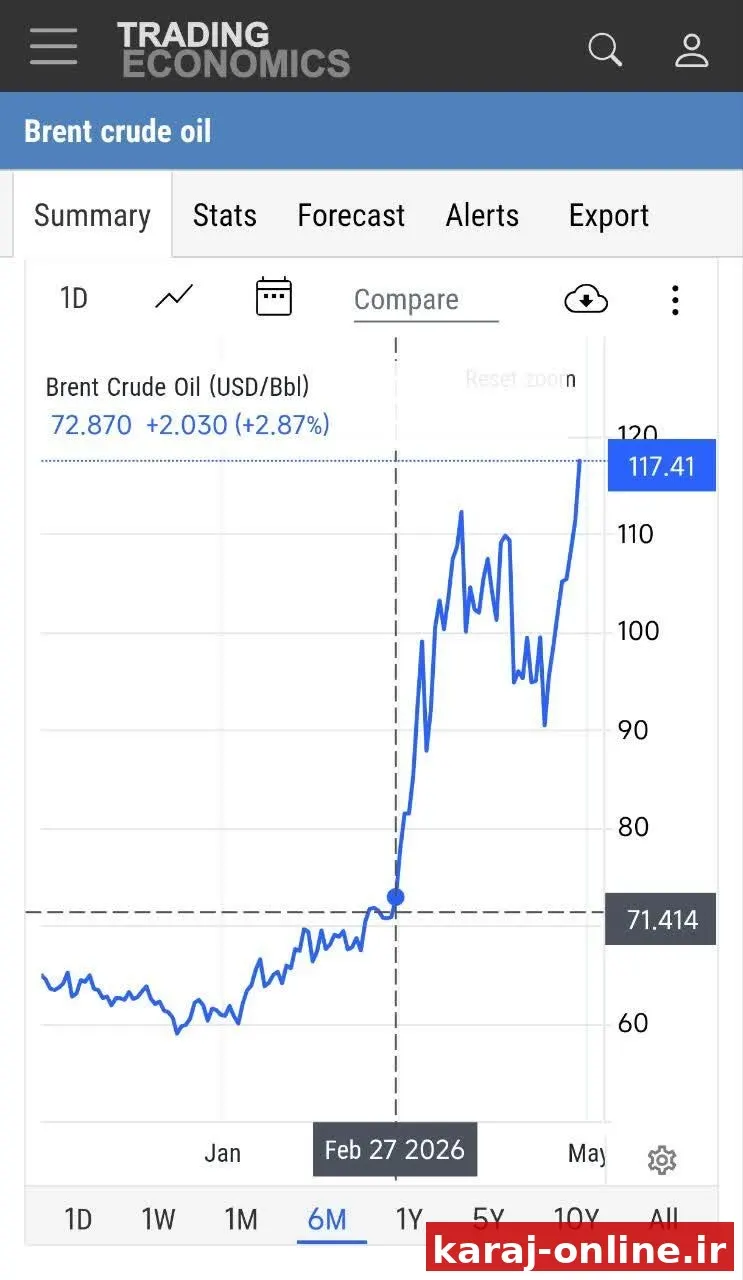743x1280 pixels.
Task: Open the hamburger drawer menu
Action: click(53, 46)
